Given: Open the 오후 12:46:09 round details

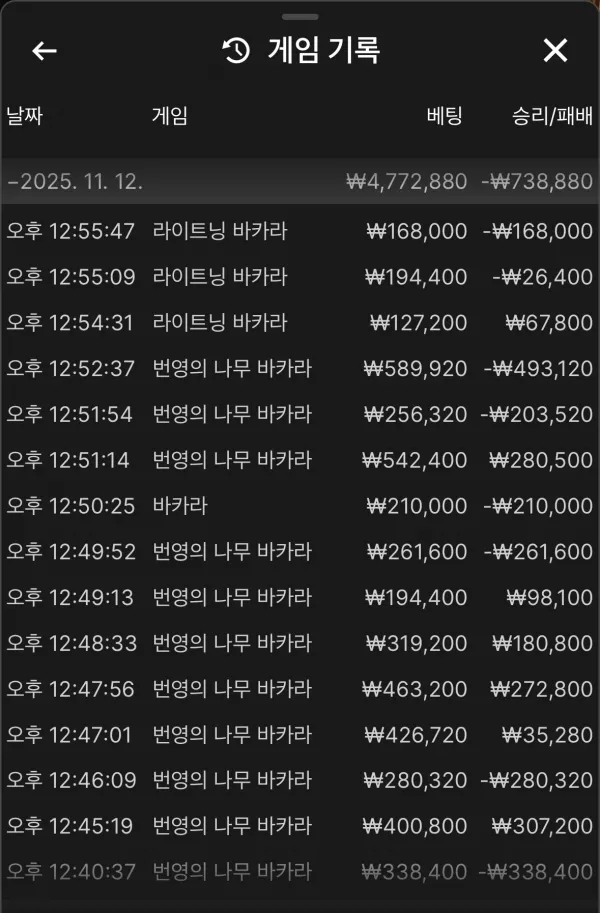Looking at the screenshot, I should (300, 780).
